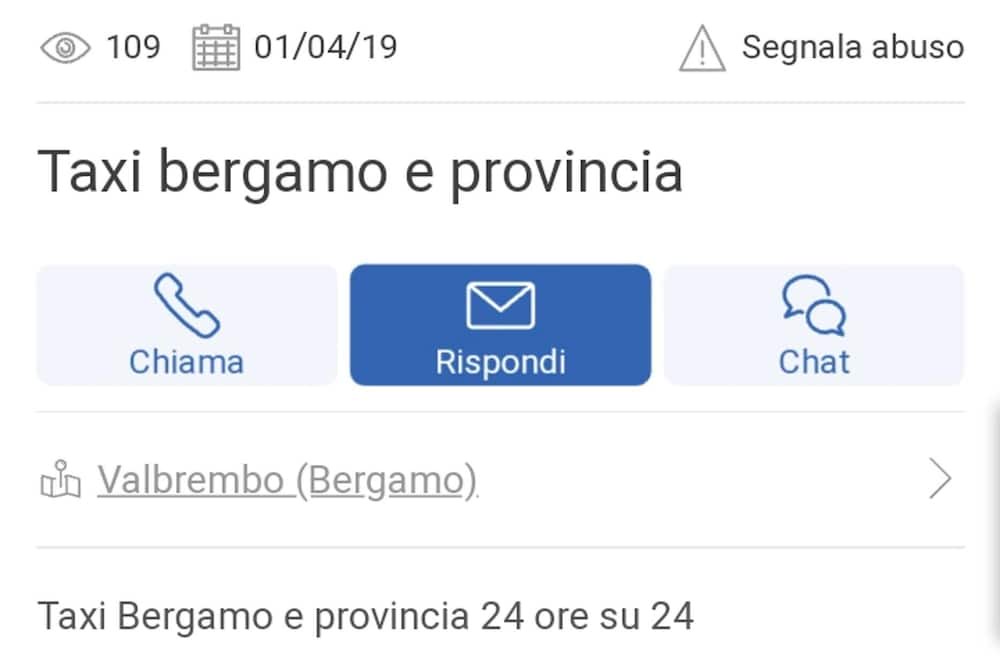Open the Valbrembo (Bergamo) location link
Viewport: 1000px width, 666px height.
286,481
